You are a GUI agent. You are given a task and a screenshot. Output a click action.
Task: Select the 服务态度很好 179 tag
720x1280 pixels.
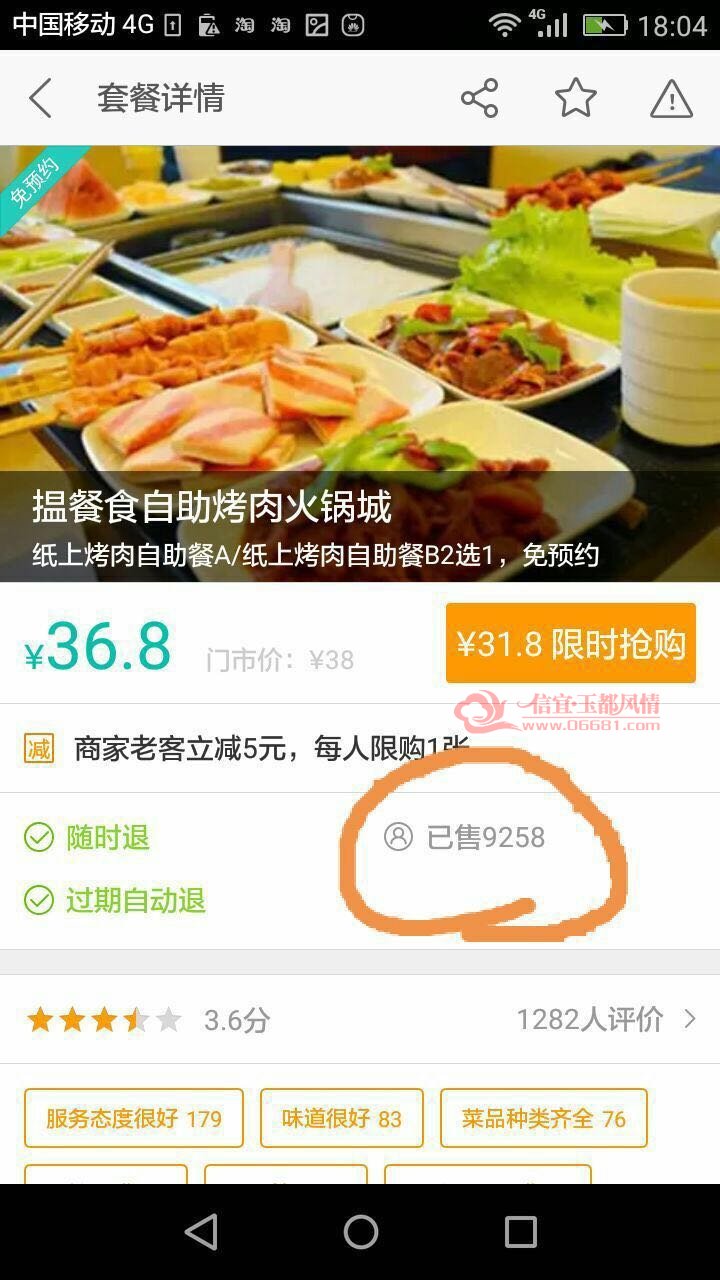pos(134,1118)
